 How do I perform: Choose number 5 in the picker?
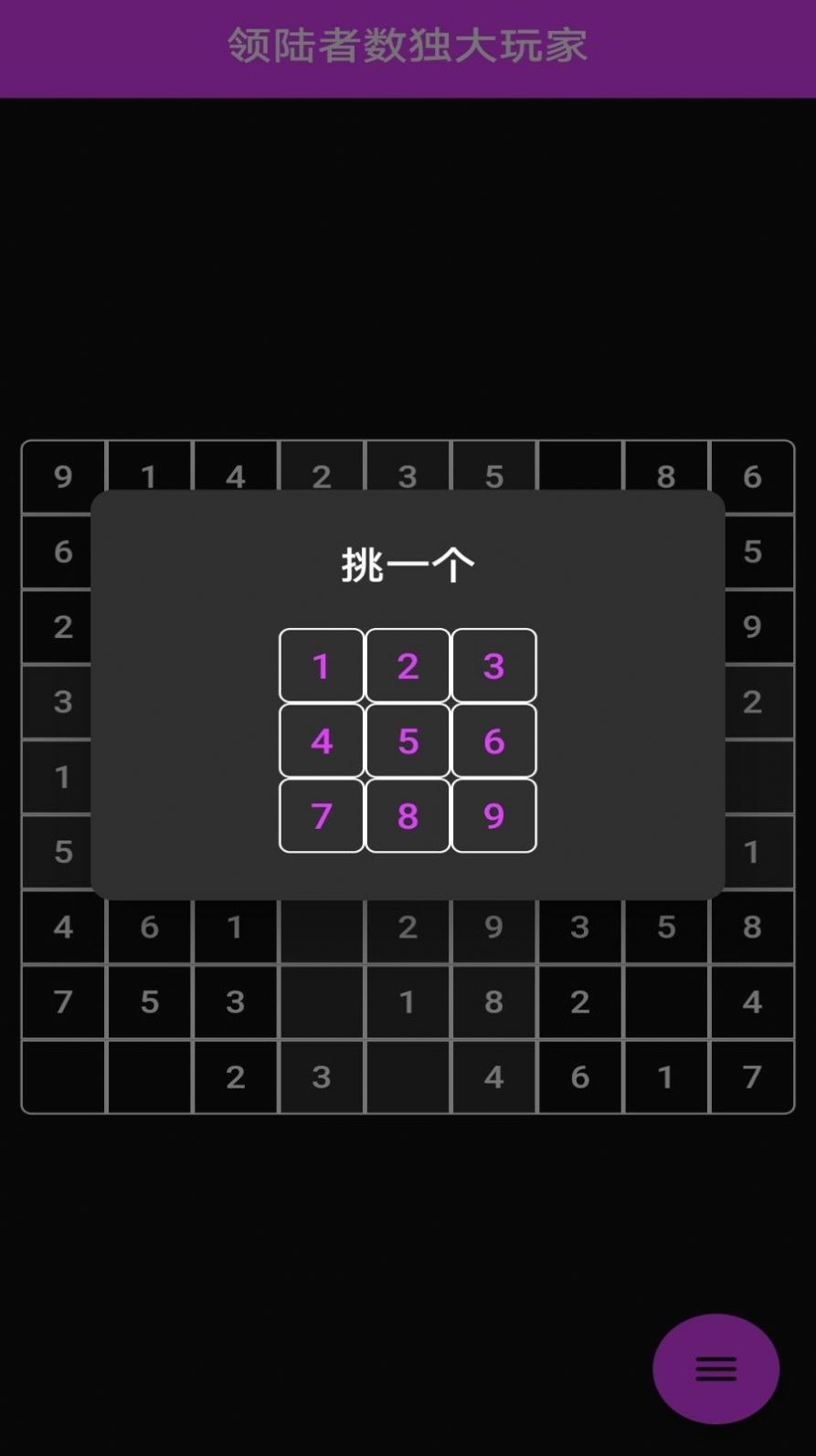[408, 740]
